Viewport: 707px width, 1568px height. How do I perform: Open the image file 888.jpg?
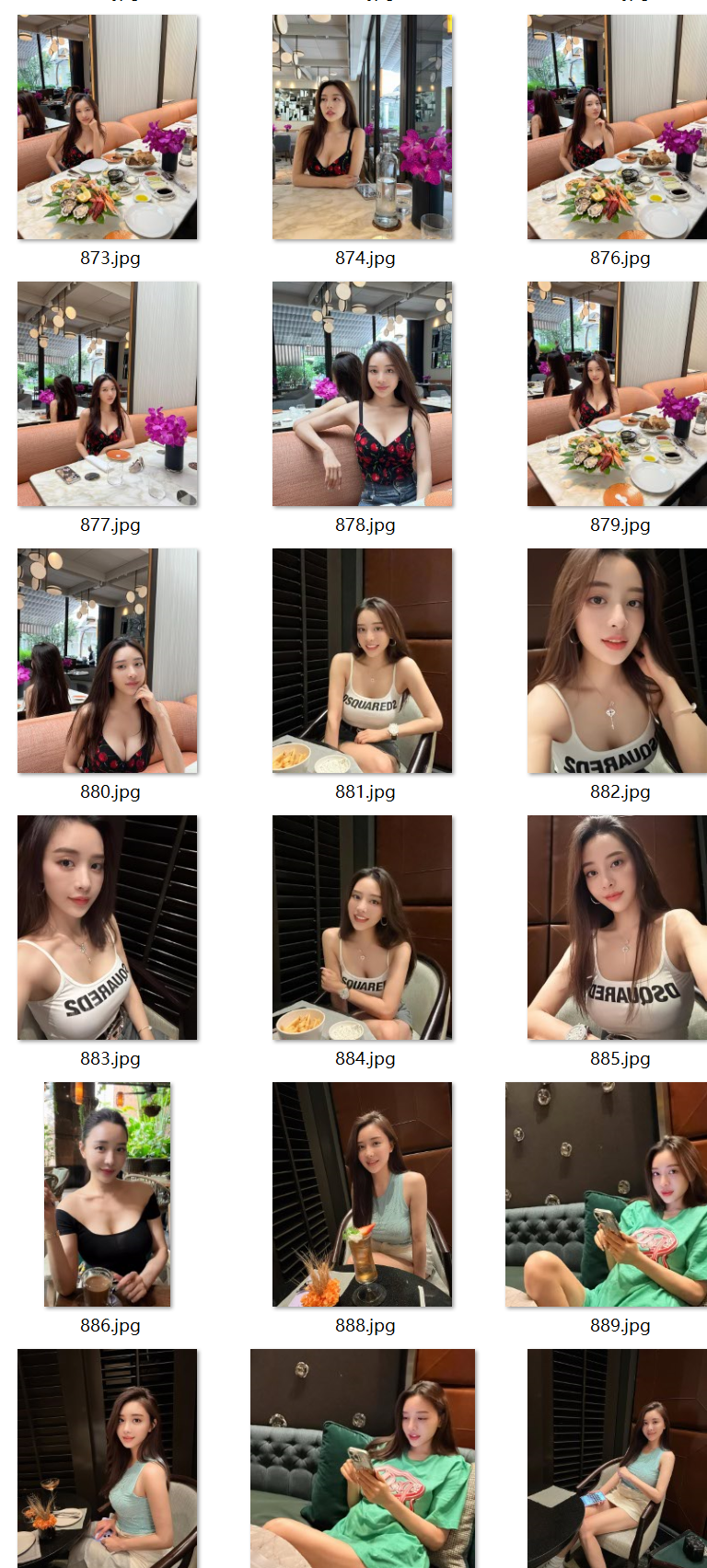tap(363, 1194)
